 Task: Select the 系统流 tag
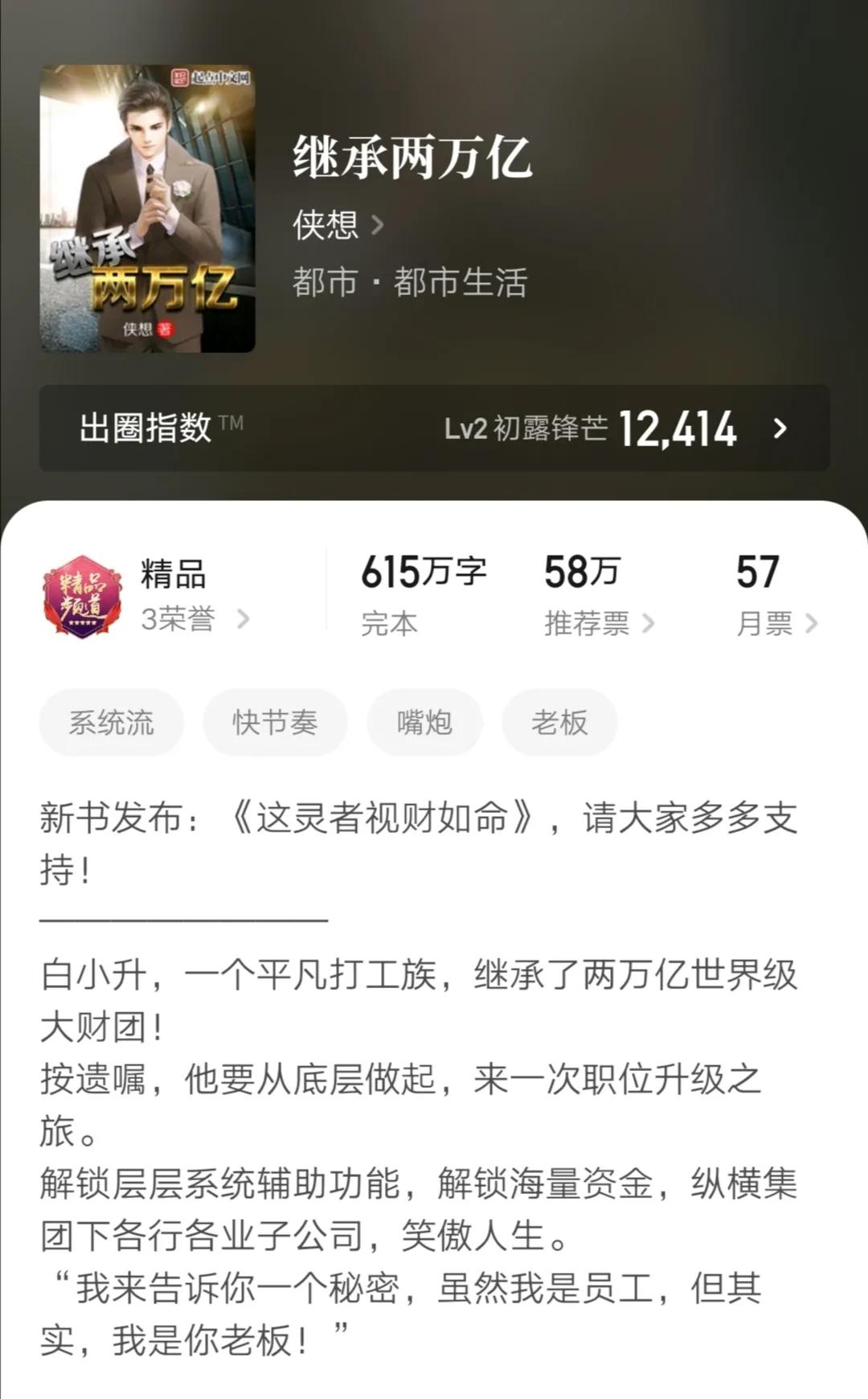[x=111, y=722]
